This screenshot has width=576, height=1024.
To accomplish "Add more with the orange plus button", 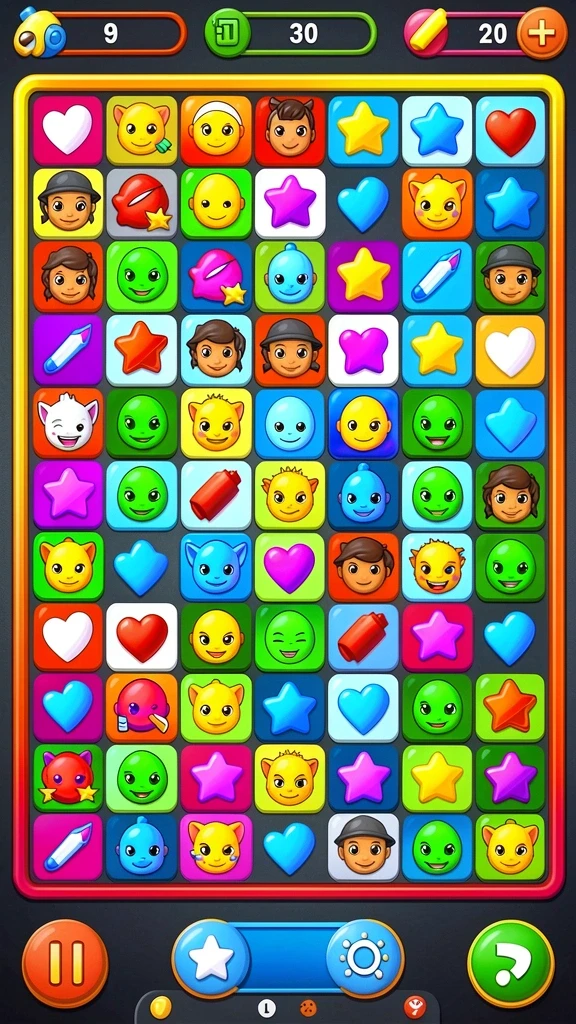I will point(541,33).
